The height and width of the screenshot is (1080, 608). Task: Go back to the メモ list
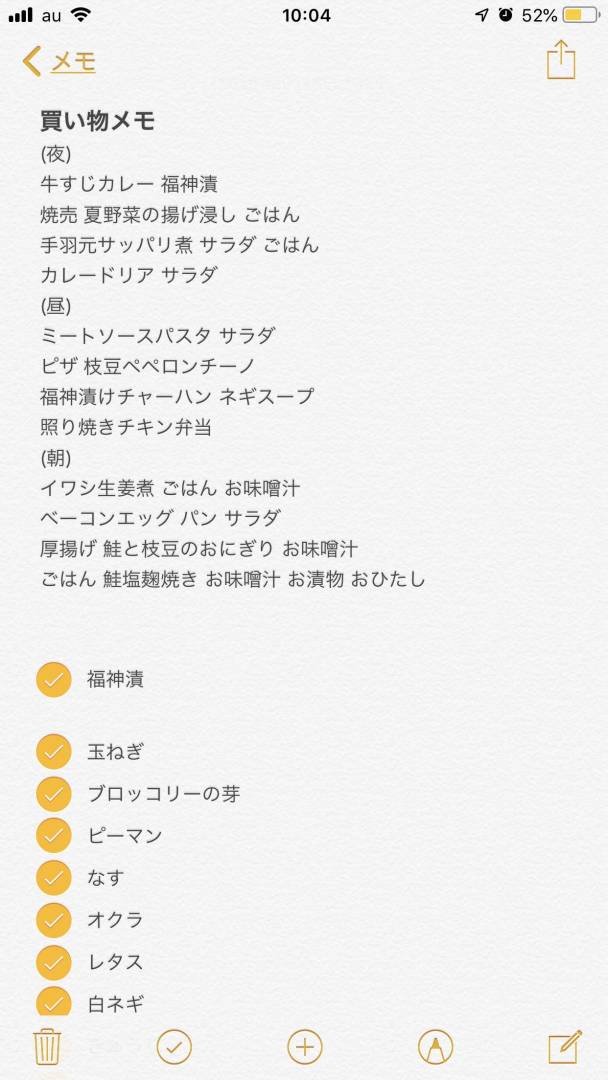60,61
